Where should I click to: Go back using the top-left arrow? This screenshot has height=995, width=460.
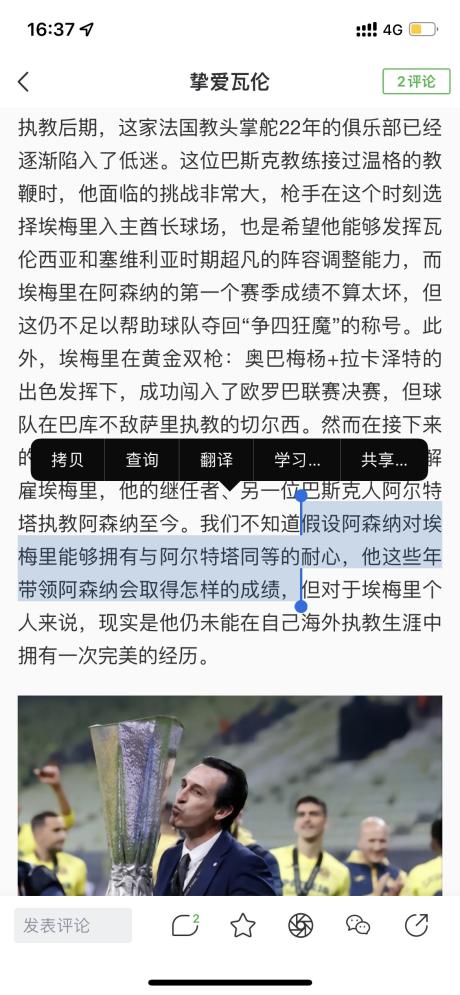coord(23,82)
